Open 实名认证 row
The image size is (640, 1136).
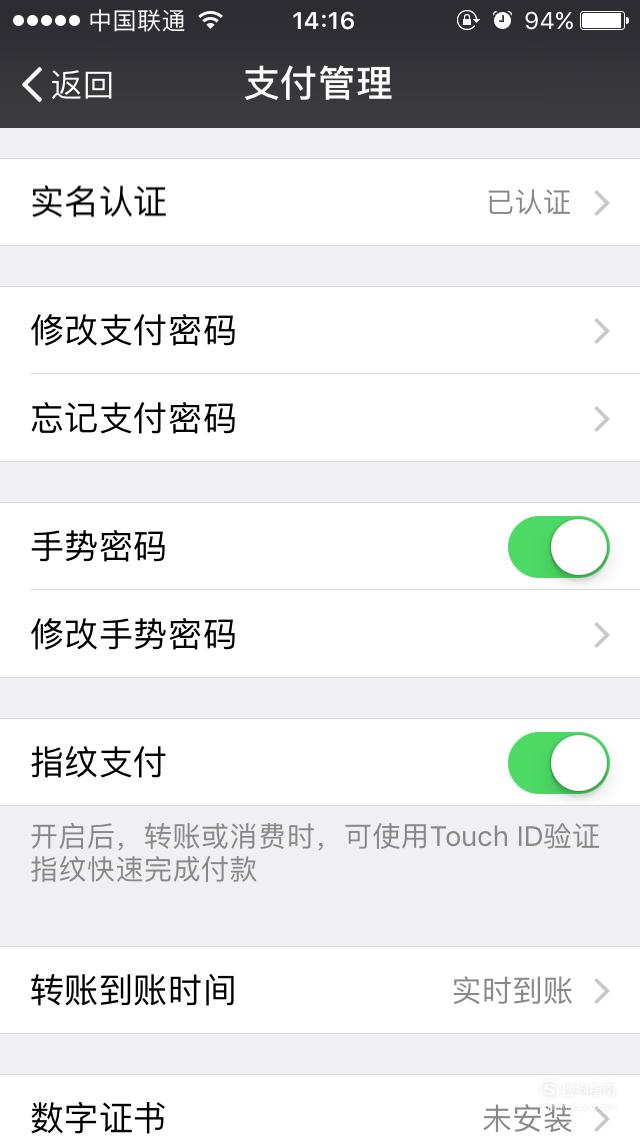[x=320, y=202]
